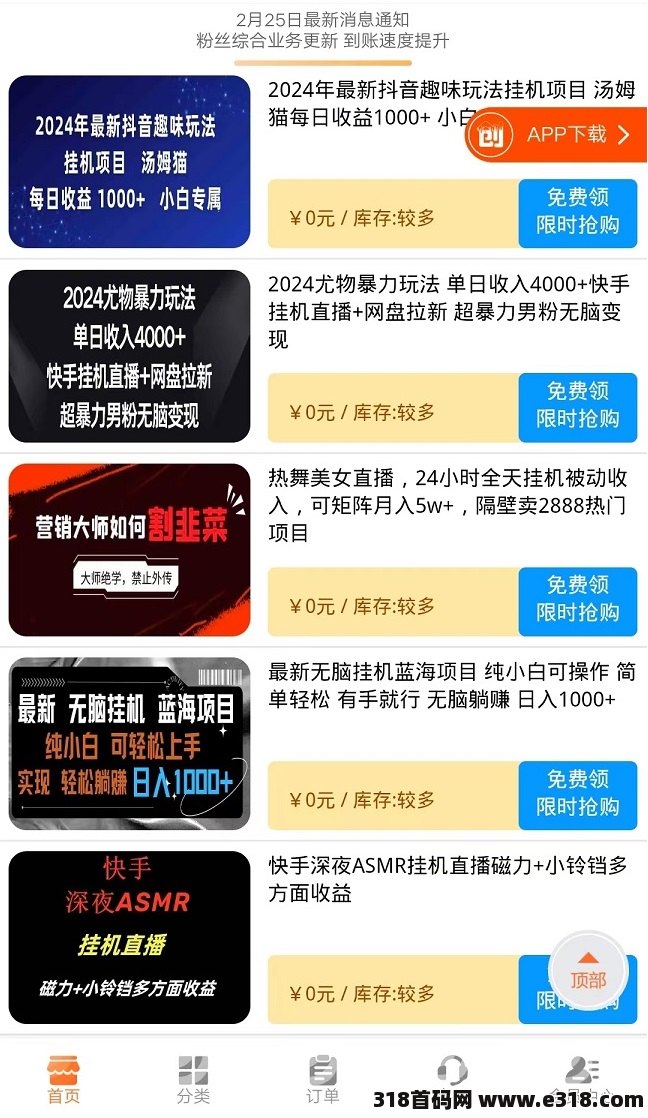The width and height of the screenshot is (648, 1118).
Task: Open 无脑挂机蓝海项目 picture tile
Action: pos(129,744)
